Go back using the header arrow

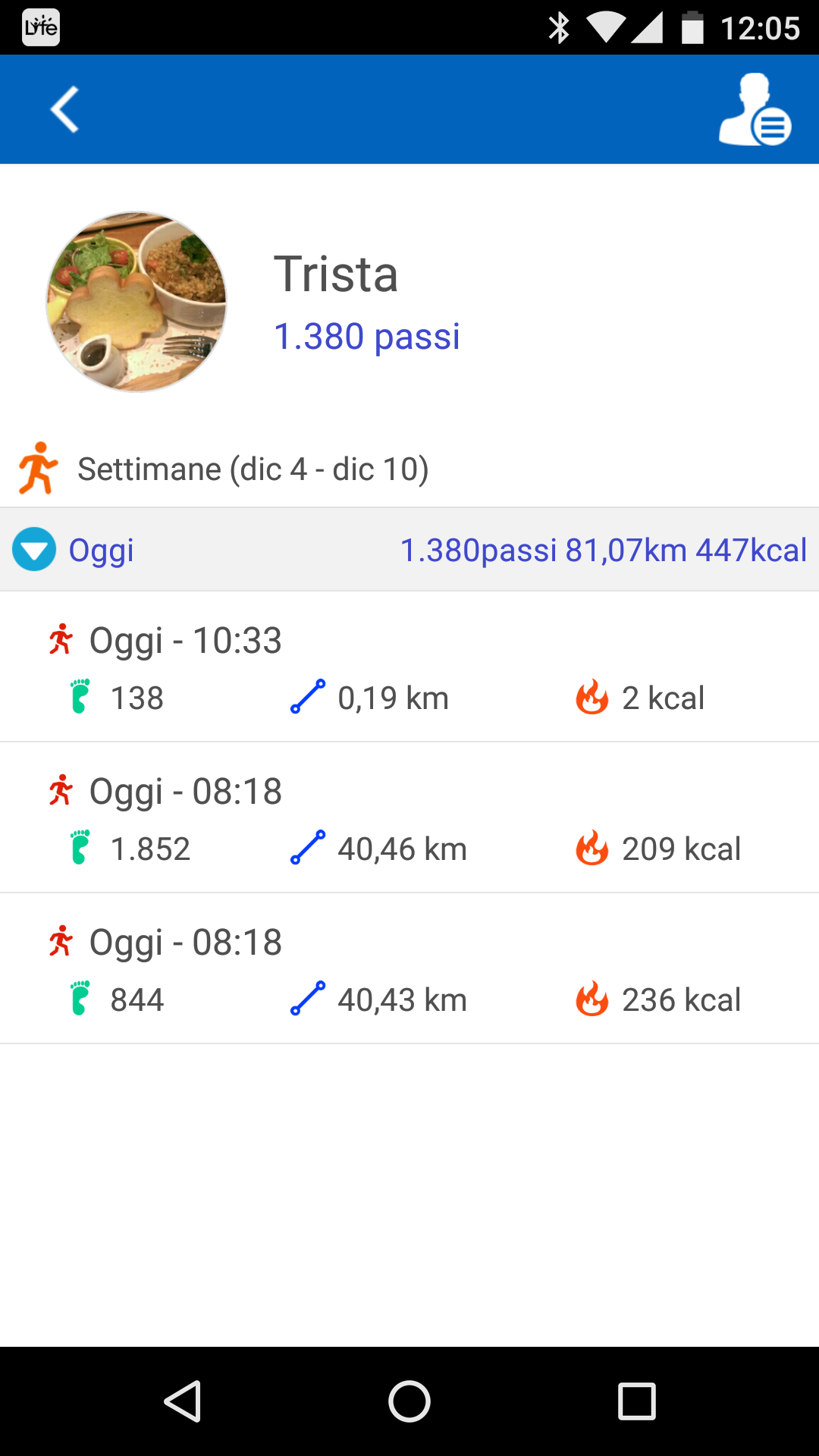[x=65, y=109]
